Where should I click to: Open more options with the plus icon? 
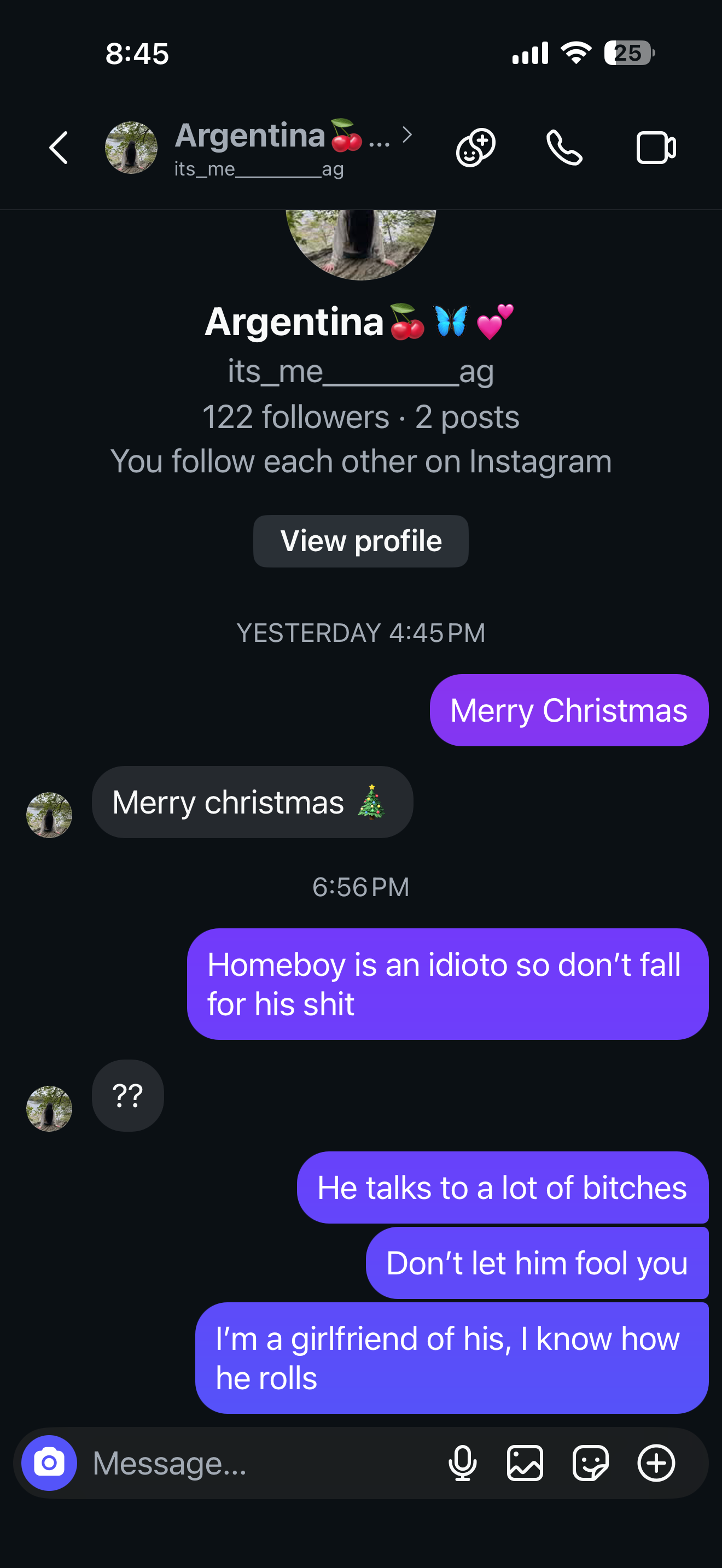[656, 1464]
